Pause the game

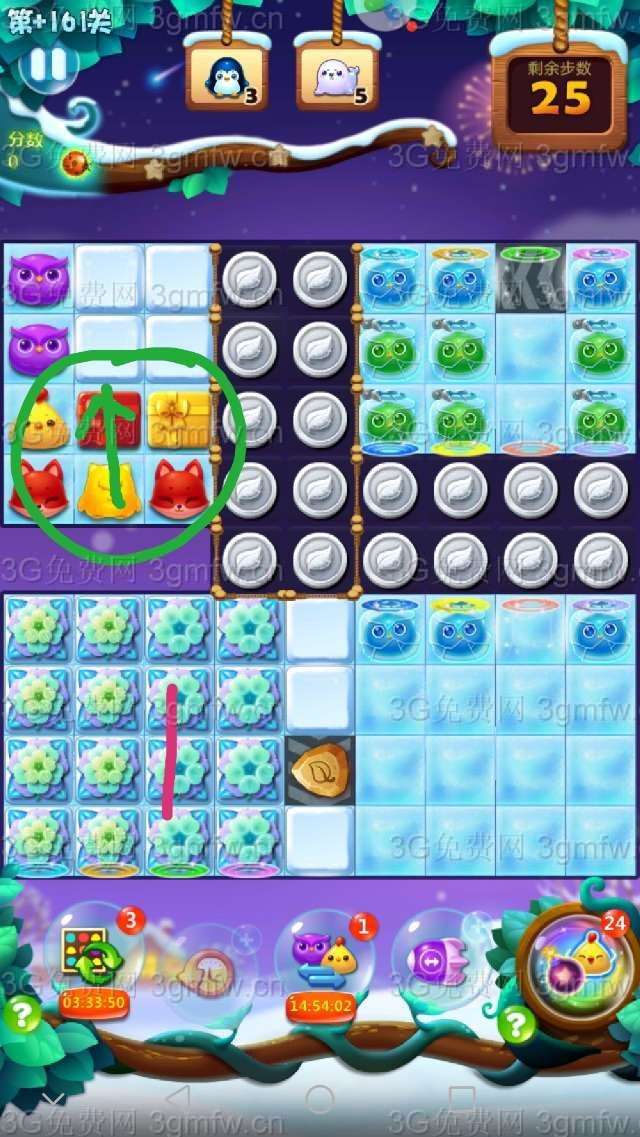point(47,65)
